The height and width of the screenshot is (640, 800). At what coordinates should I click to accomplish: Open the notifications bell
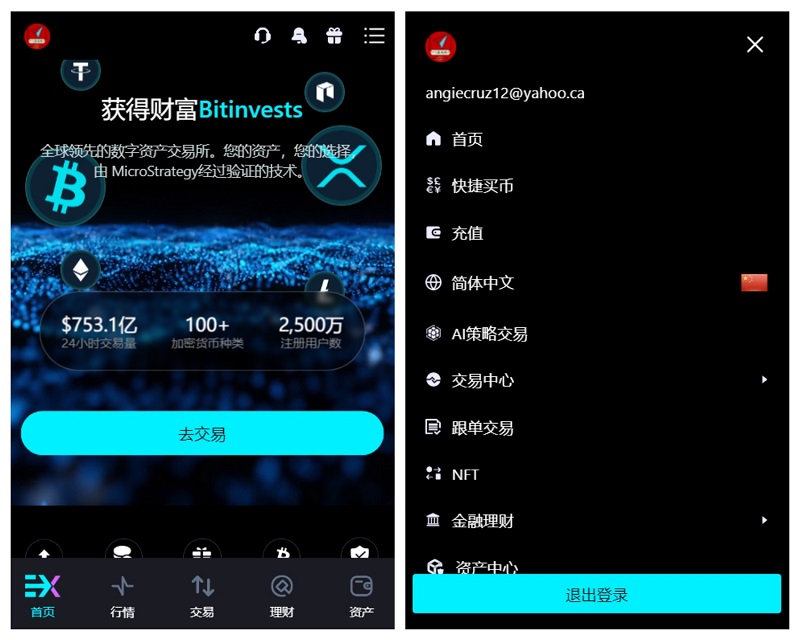(x=299, y=36)
